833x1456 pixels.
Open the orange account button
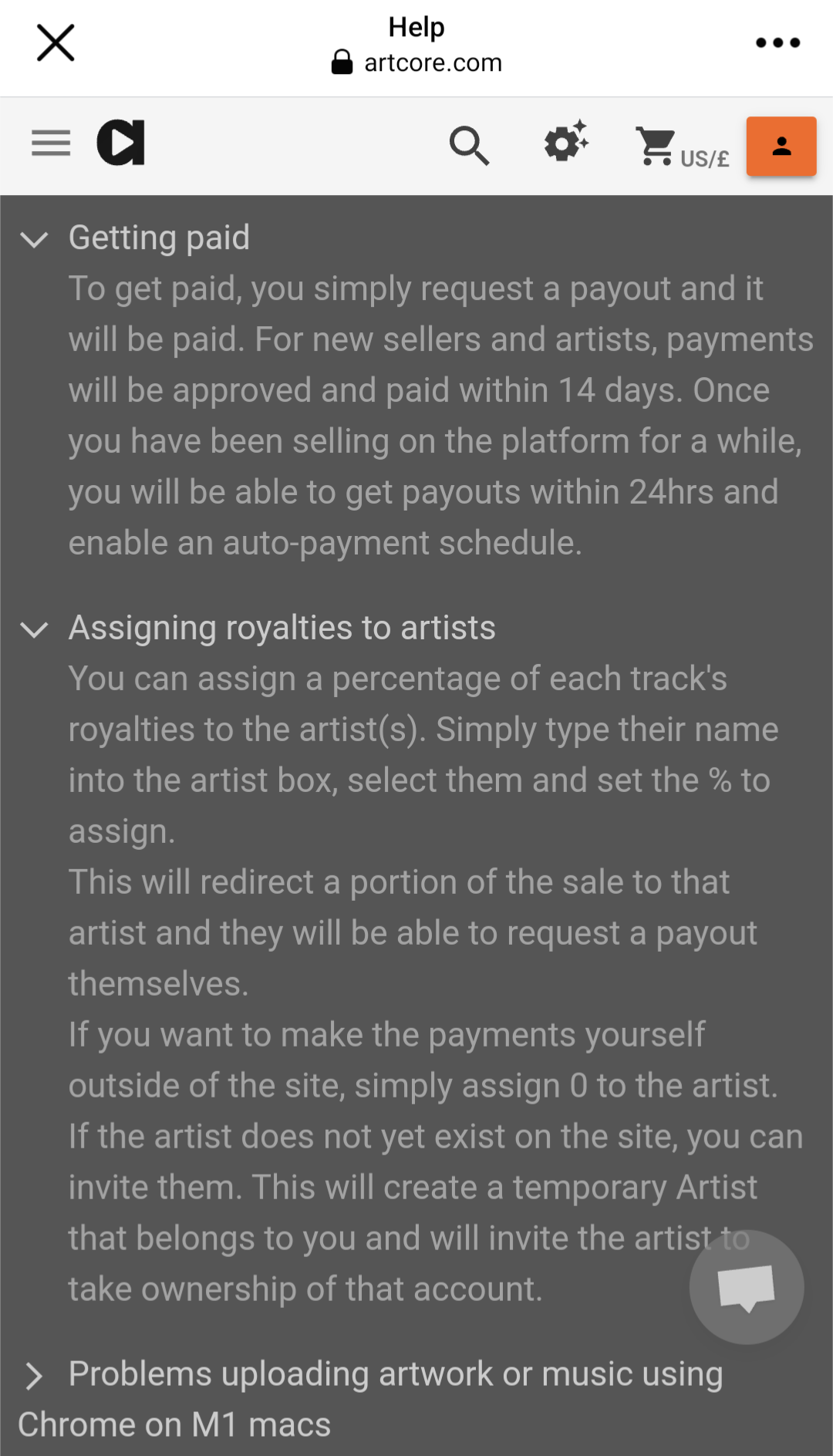point(781,147)
